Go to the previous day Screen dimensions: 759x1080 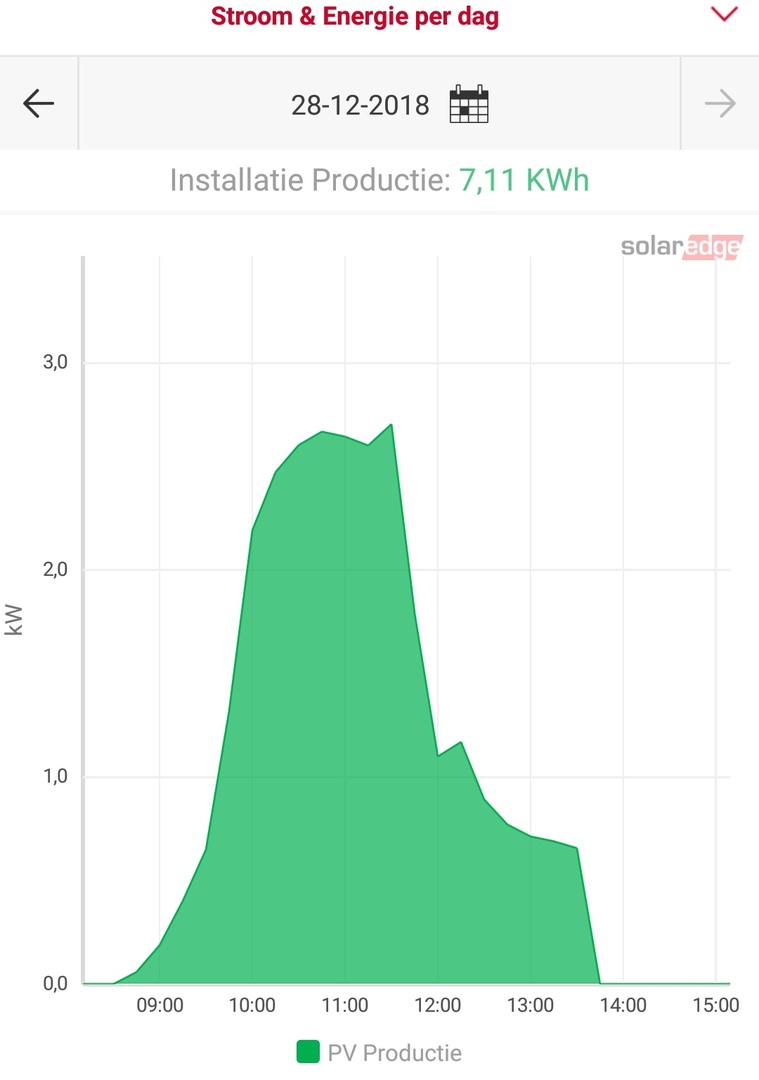[38, 104]
